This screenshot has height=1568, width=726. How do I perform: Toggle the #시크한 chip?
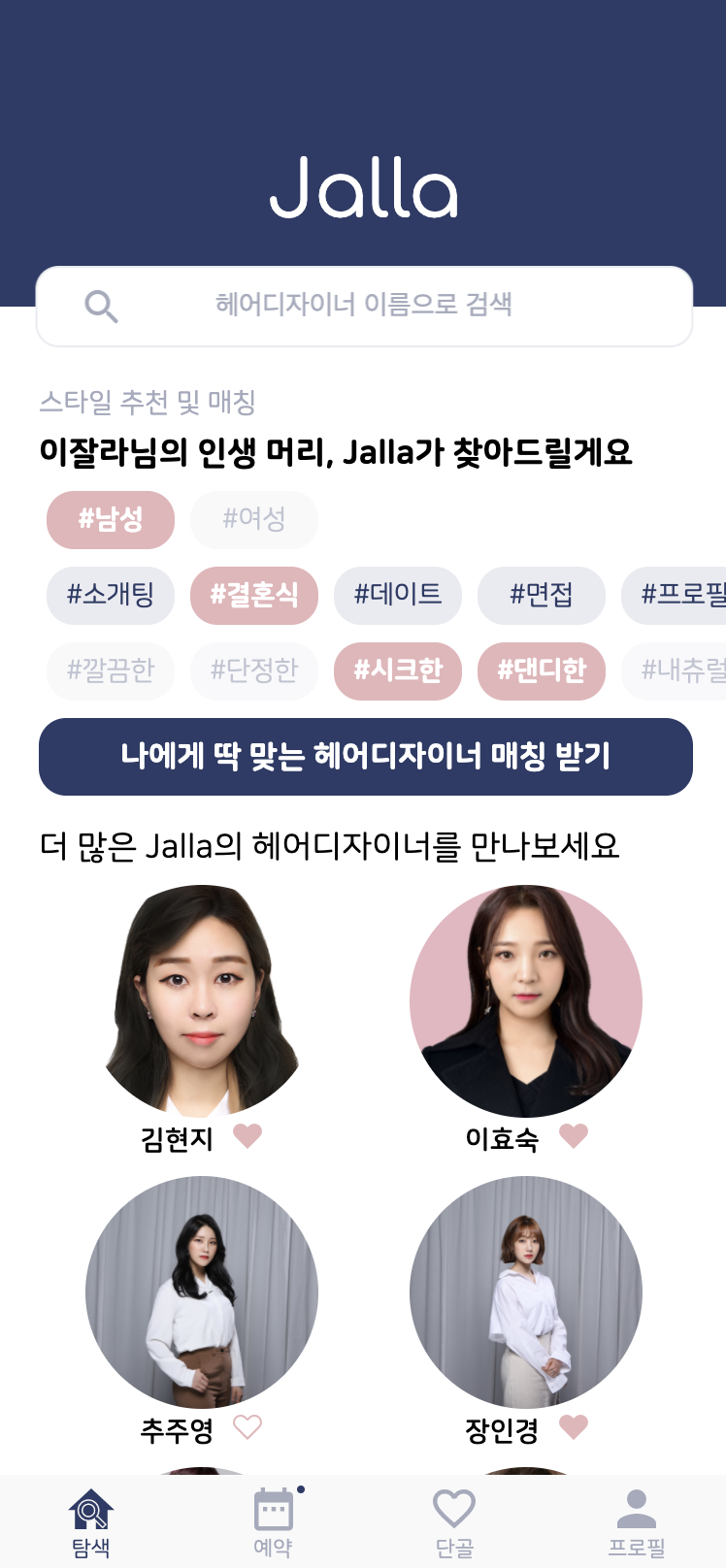[398, 670]
